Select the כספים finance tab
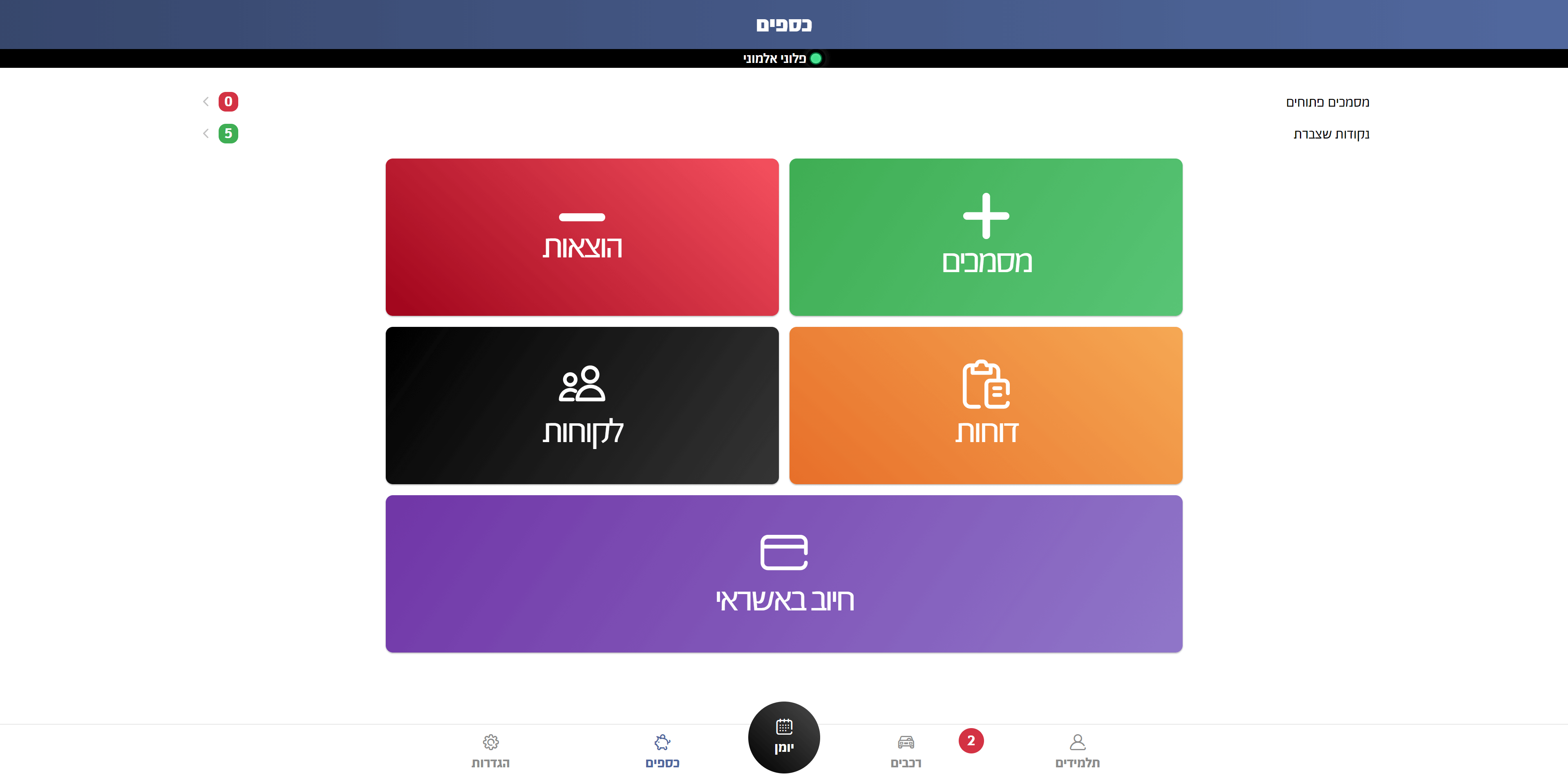 pos(662,751)
